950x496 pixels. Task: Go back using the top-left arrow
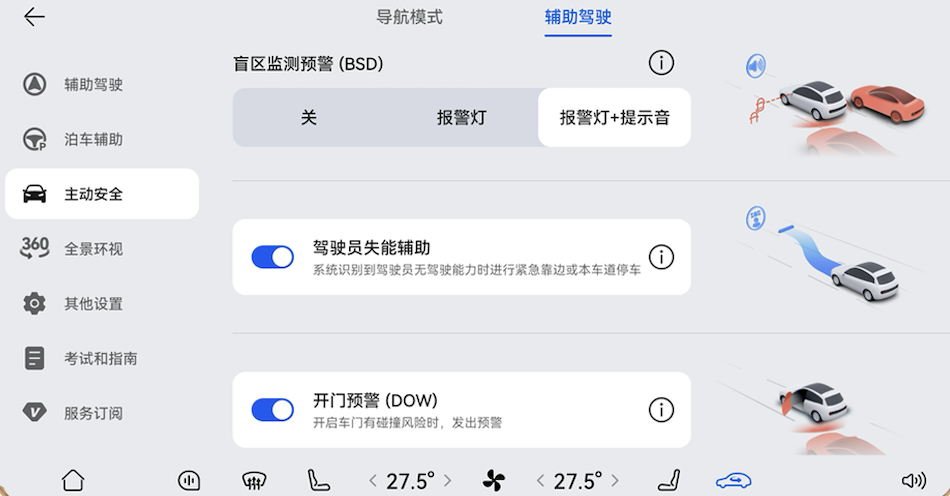[34, 17]
